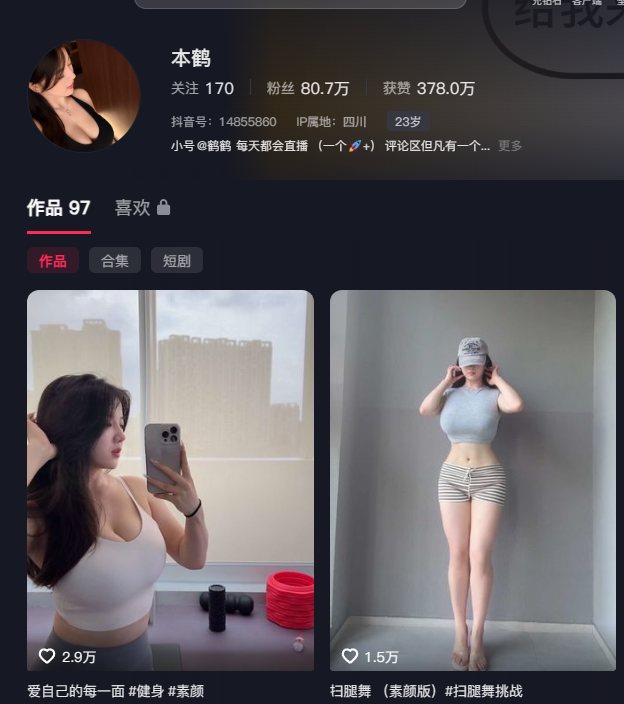Tap the search box at the top
This screenshot has width=624, height=704.
300,3
